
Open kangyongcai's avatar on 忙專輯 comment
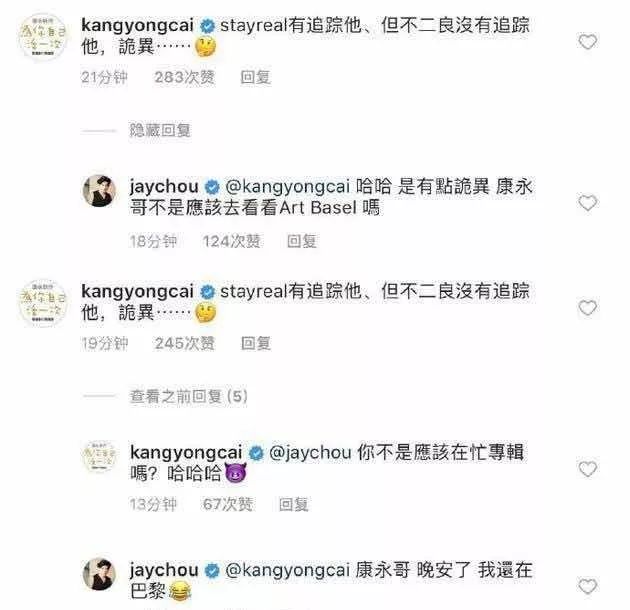[x=98, y=458]
